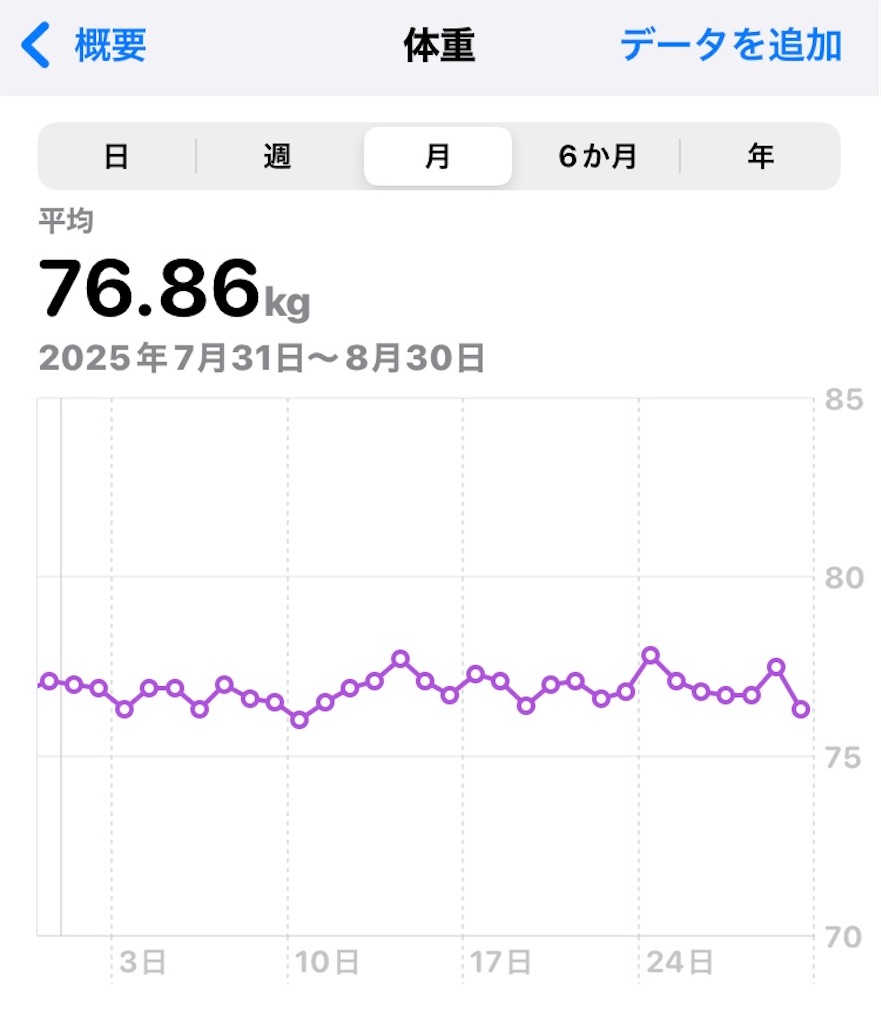Viewport: 881px width, 1024px height.
Task: Switch to the 日 view
Action: (x=117, y=156)
